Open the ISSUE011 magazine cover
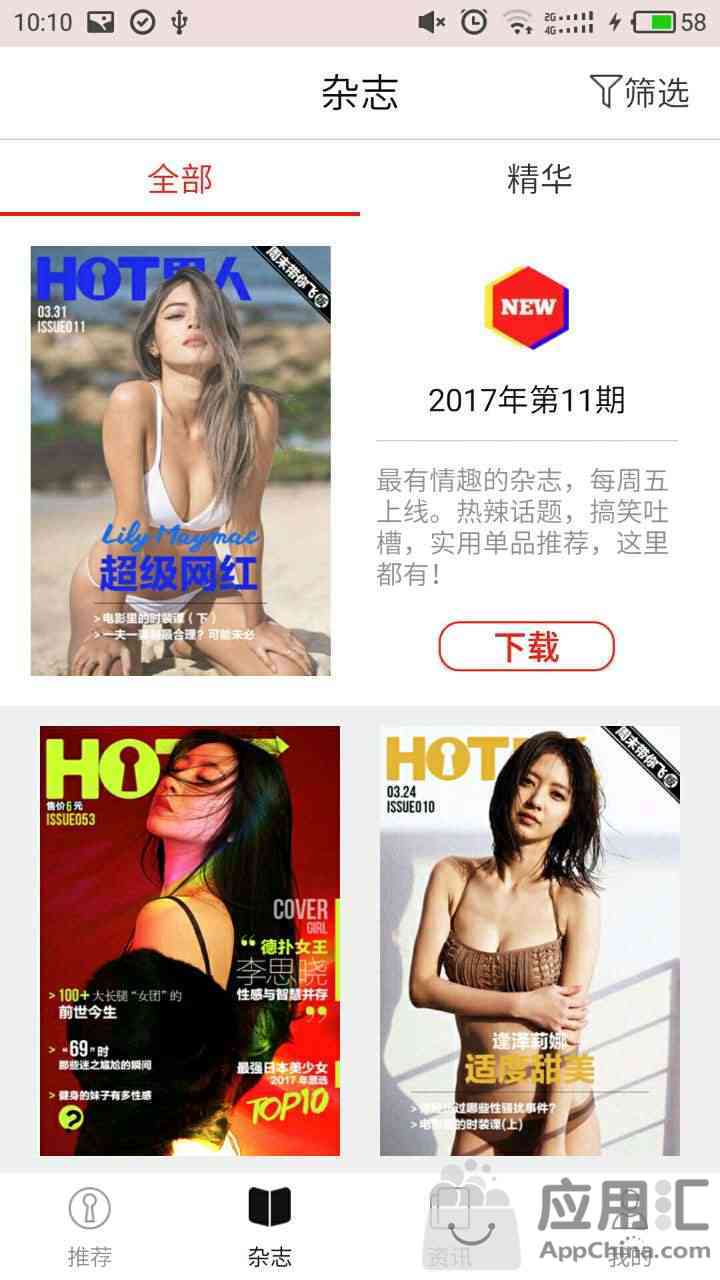Image resolution: width=720 pixels, height=1280 pixels. tap(181, 461)
